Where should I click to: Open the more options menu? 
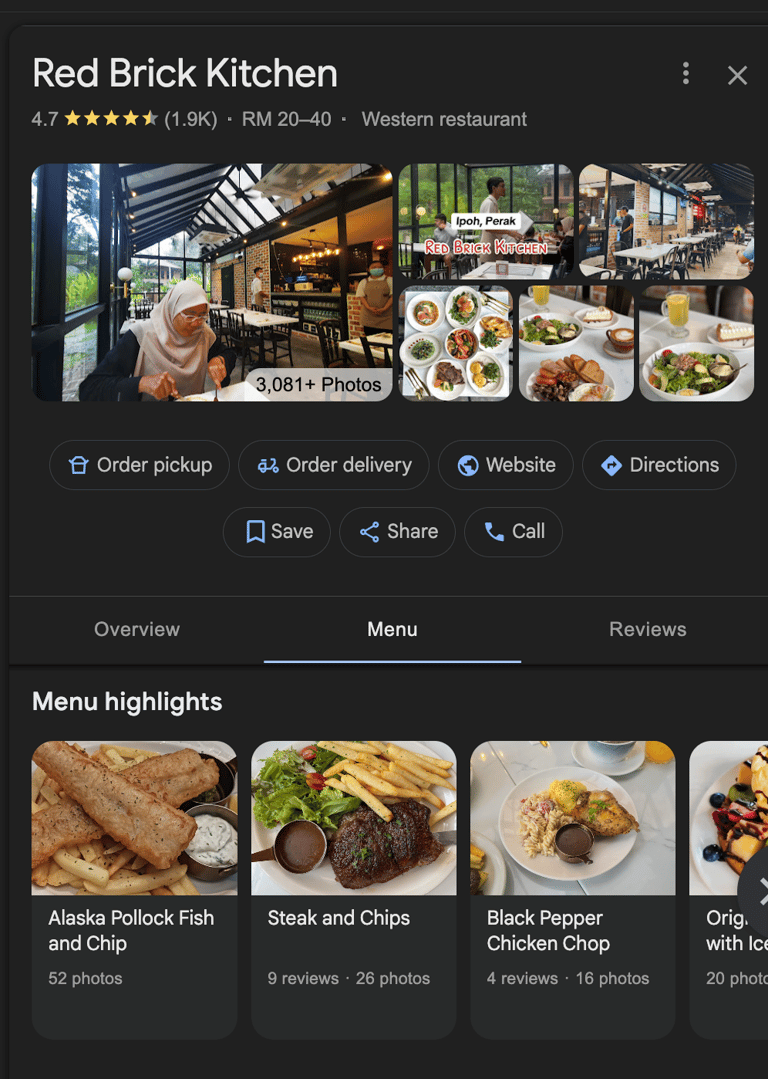click(x=685, y=74)
